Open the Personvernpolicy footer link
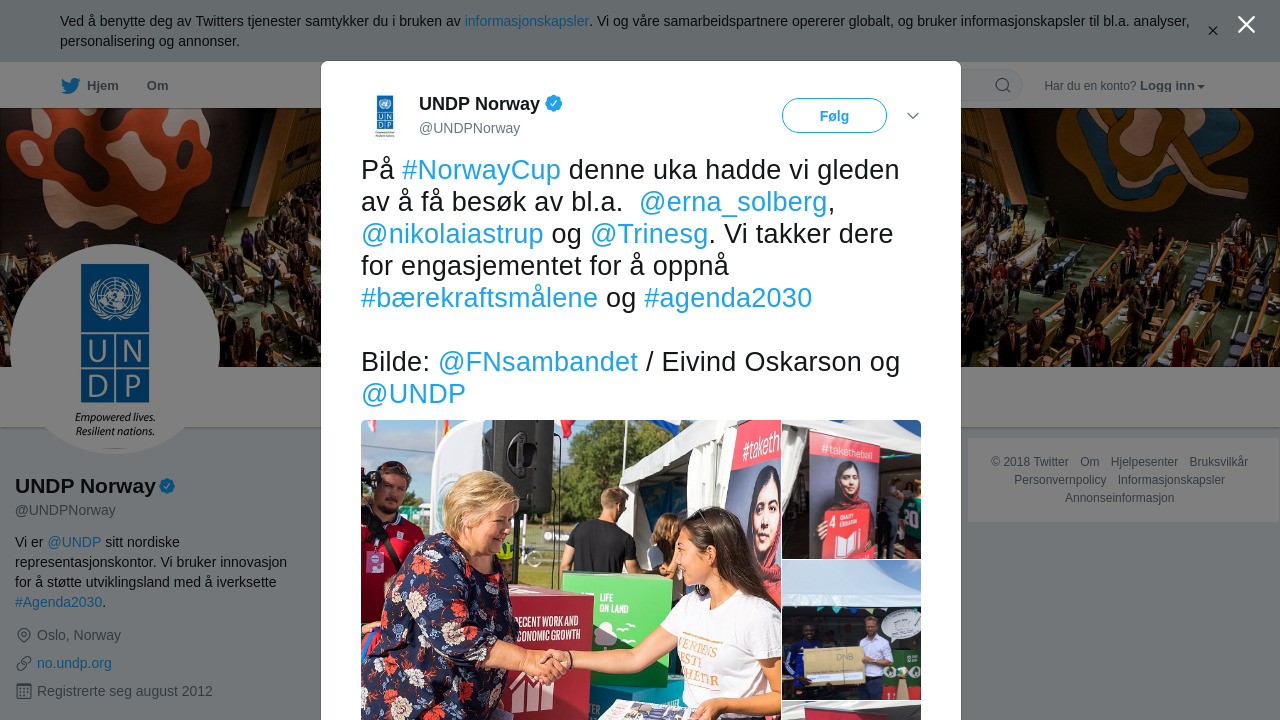This screenshot has height=720, width=1280. (1060, 480)
